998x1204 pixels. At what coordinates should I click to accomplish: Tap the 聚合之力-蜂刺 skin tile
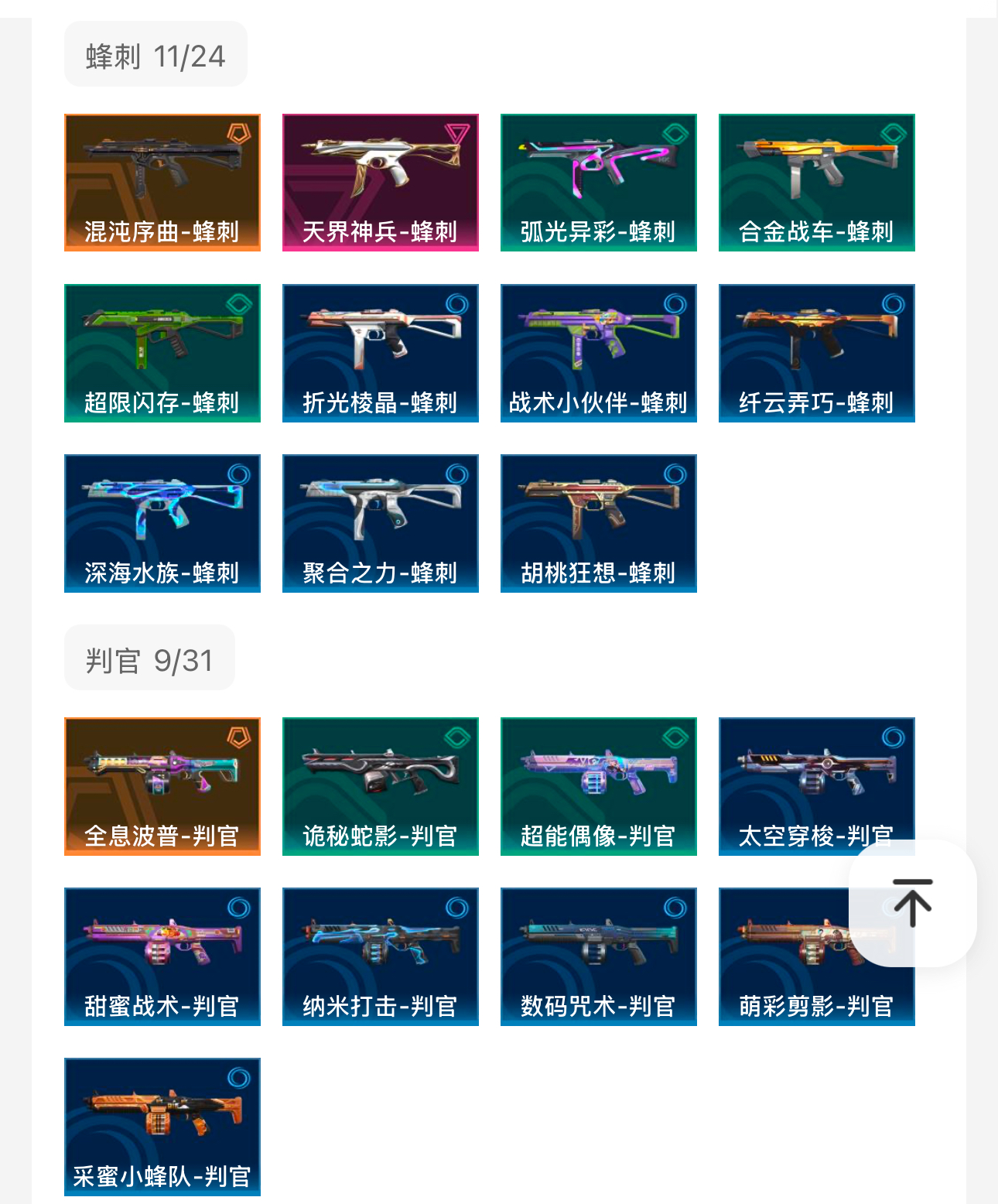(381, 523)
